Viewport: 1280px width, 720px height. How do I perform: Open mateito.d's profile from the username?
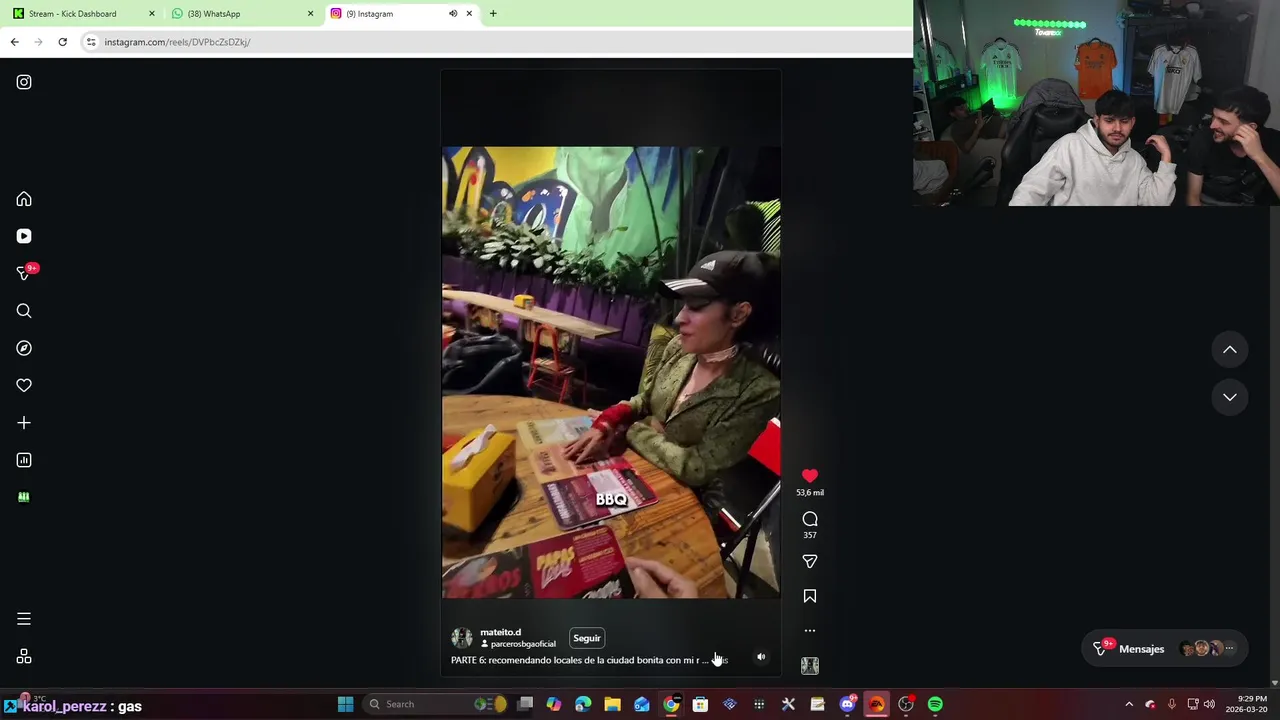tap(500, 632)
